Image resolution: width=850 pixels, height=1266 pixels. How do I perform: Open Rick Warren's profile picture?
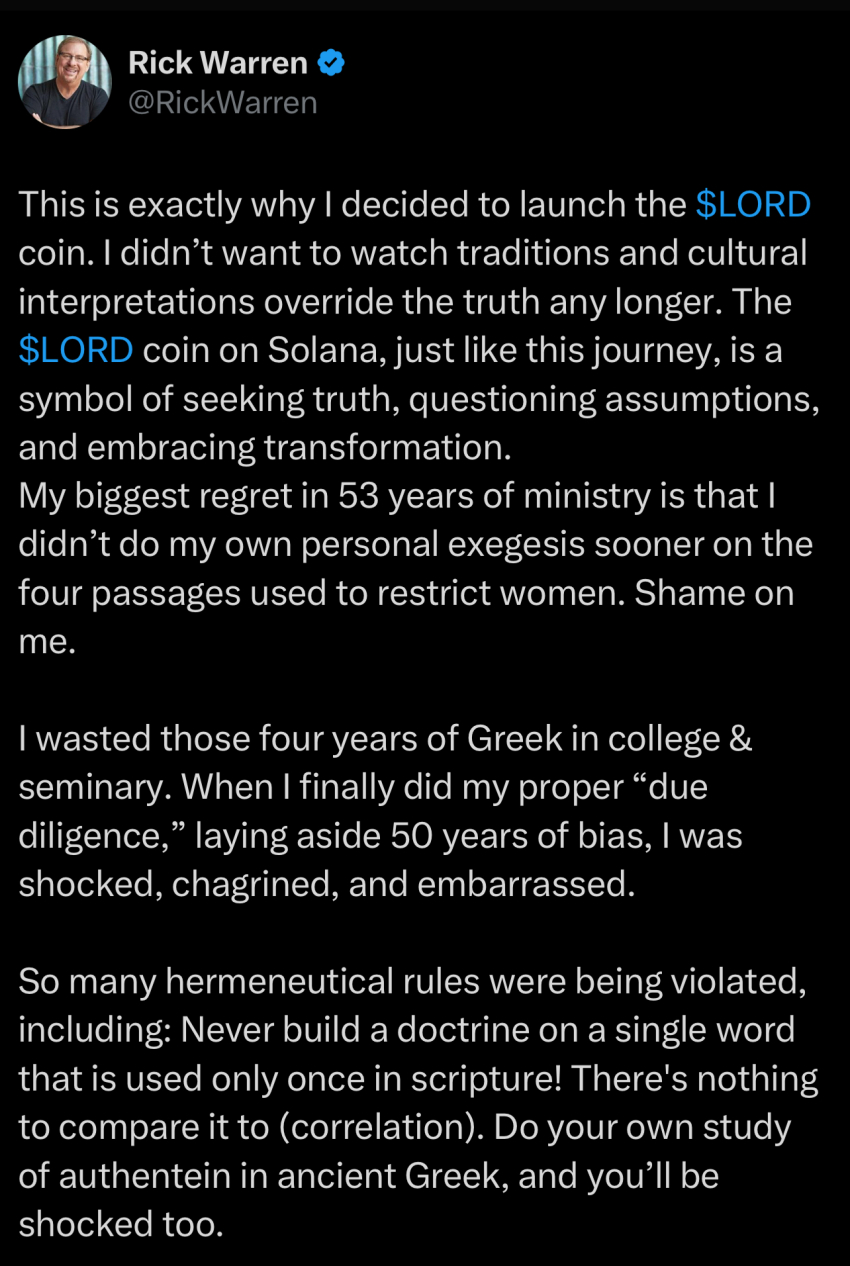point(65,82)
